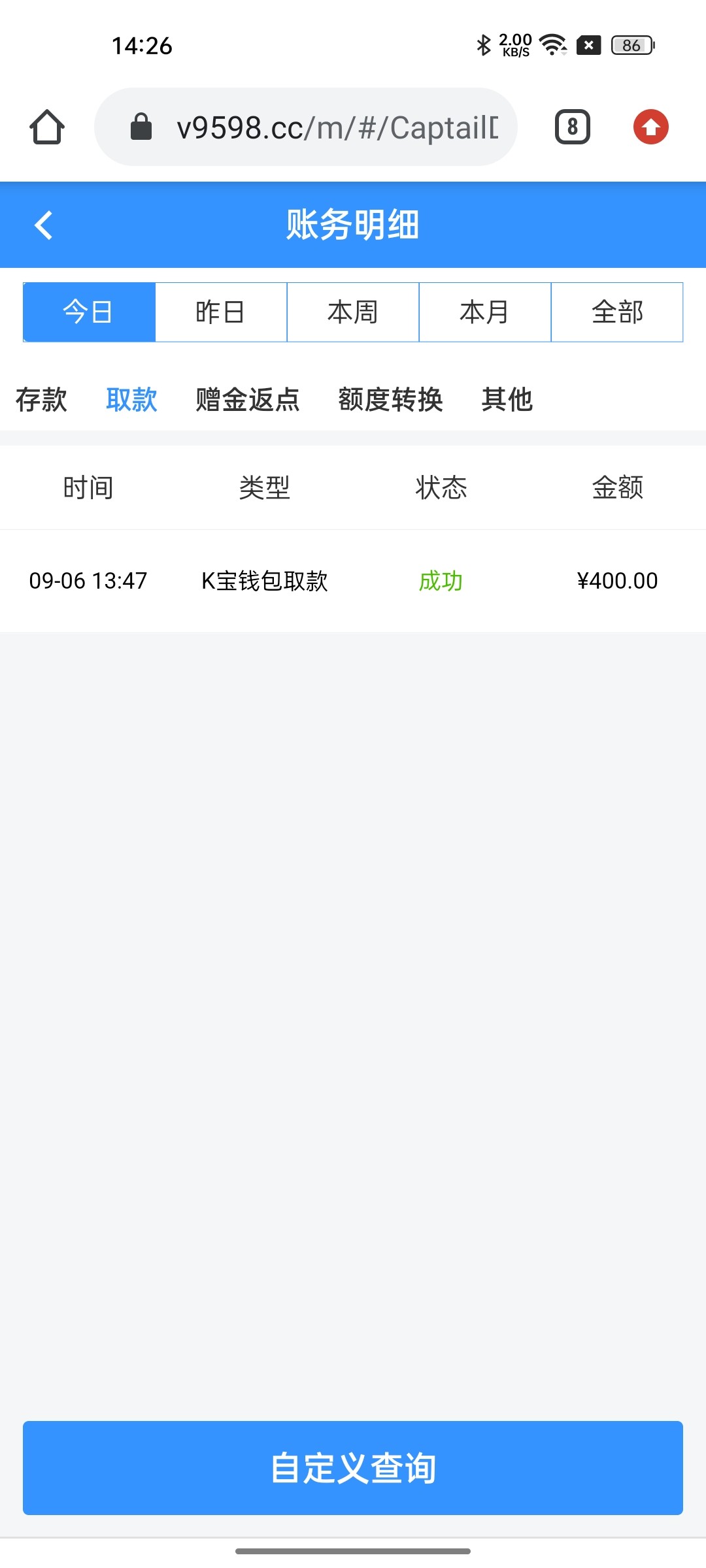The image size is (706, 1568).
Task: Open the 其他 category
Action: [x=507, y=400]
